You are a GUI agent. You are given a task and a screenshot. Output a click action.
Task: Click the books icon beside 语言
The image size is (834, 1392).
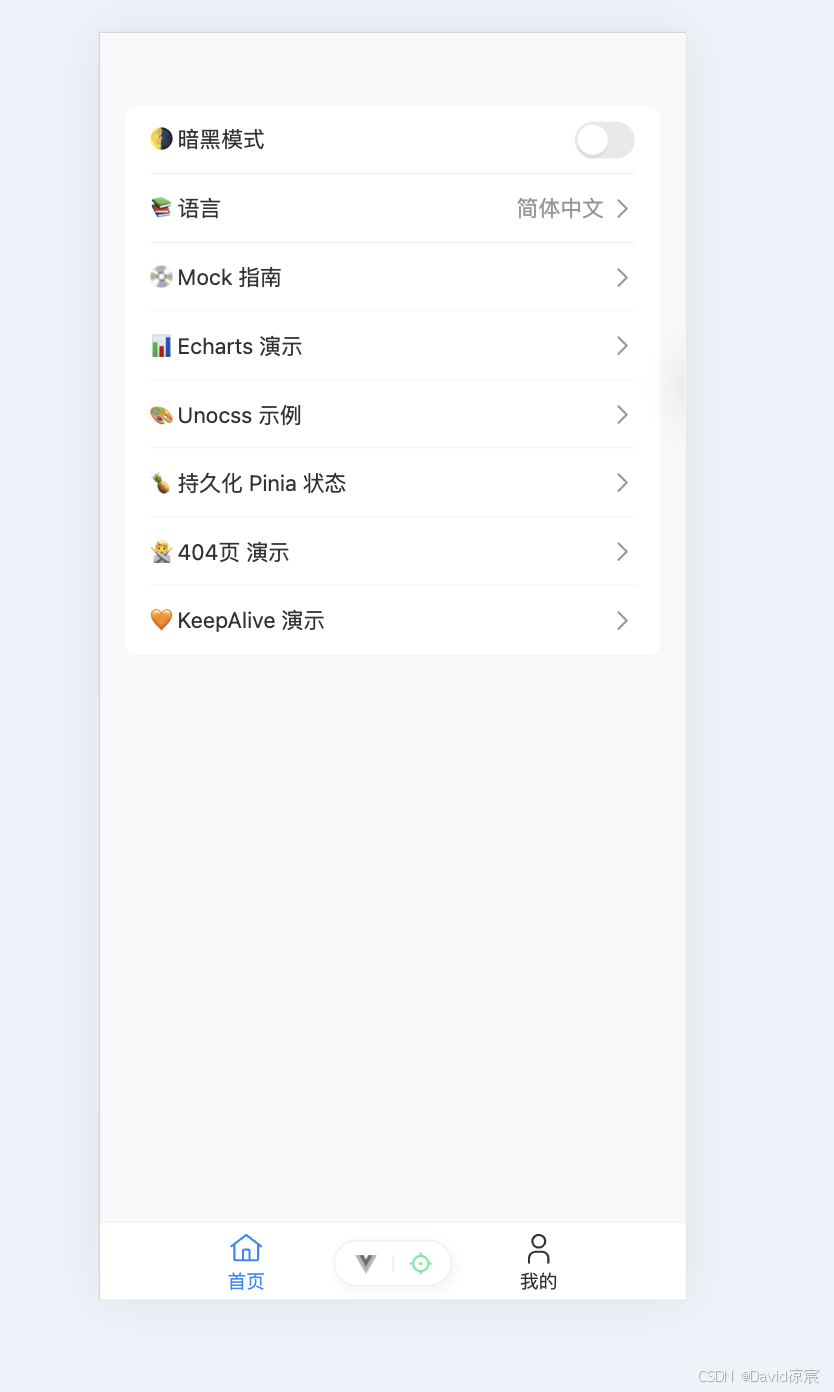pyautogui.click(x=161, y=208)
